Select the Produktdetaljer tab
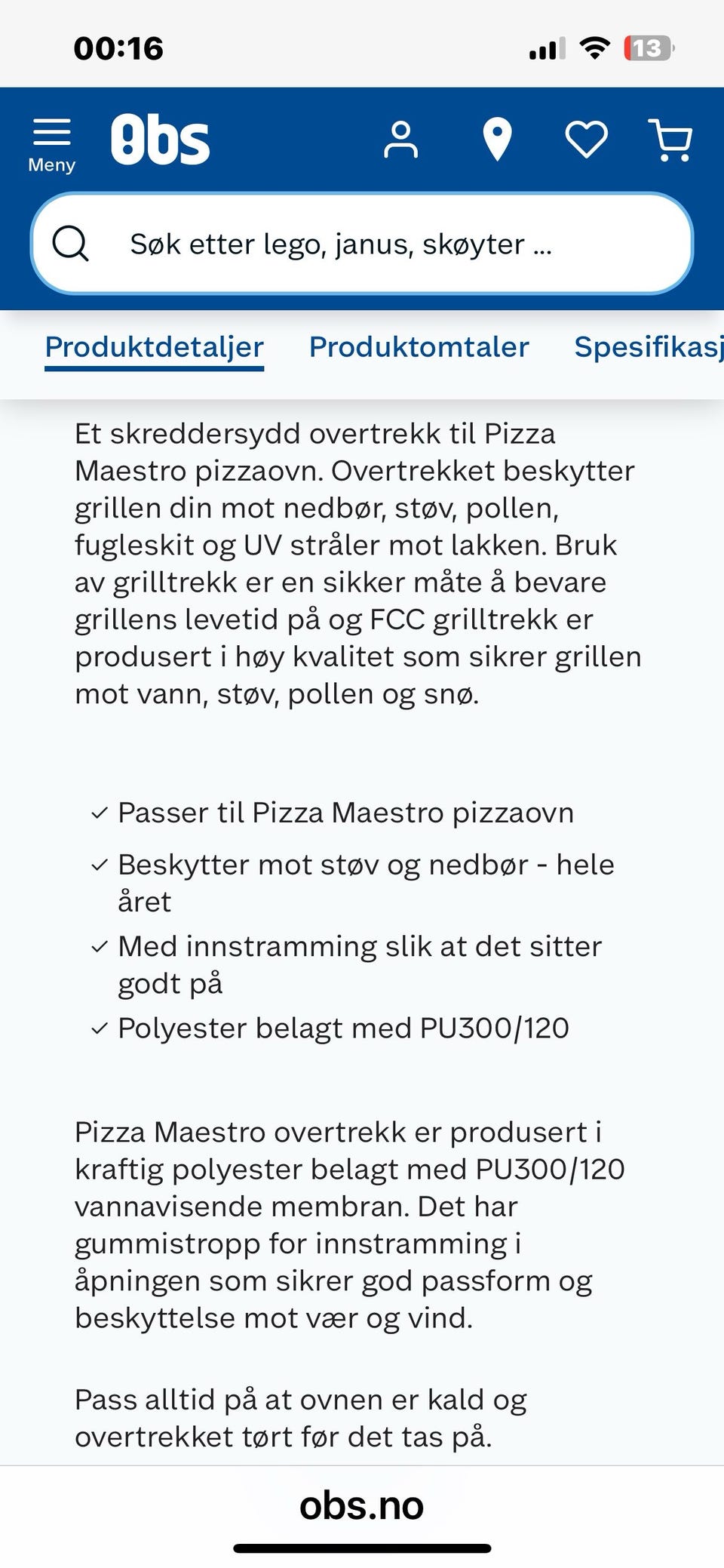This screenshot has height=1568, width=724. (154, 347)
